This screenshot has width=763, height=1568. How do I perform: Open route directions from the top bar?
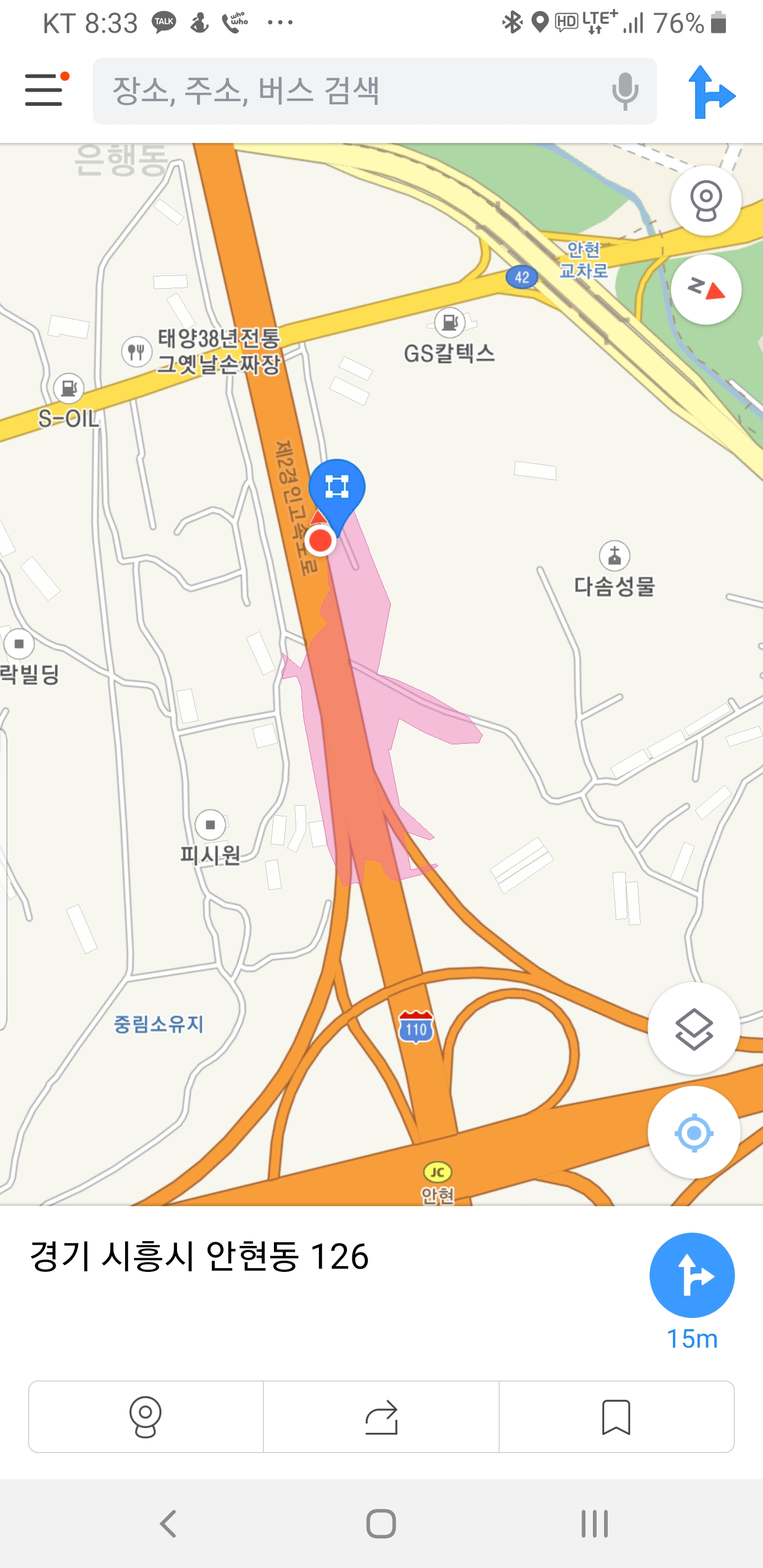pyautogui.click(x=710, y=91)
